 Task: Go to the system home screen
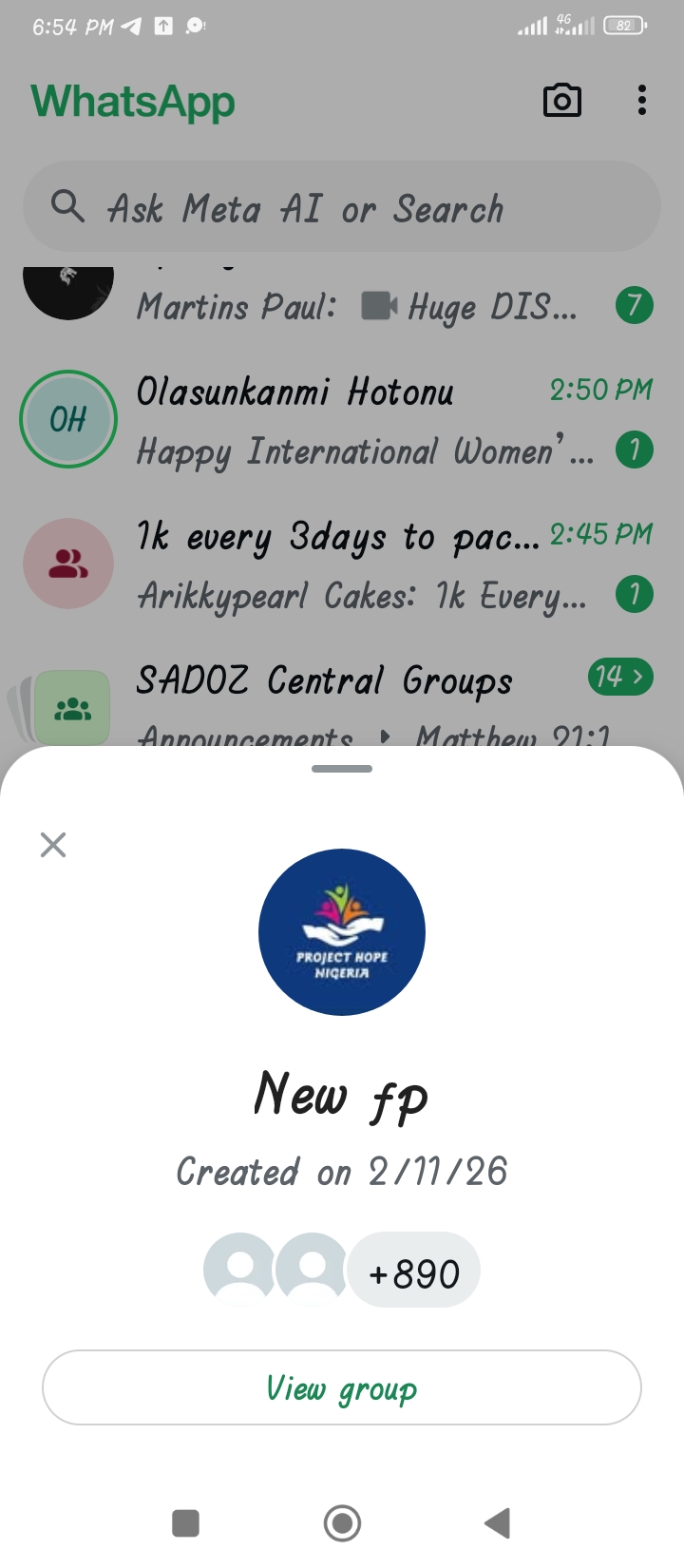342,1523
